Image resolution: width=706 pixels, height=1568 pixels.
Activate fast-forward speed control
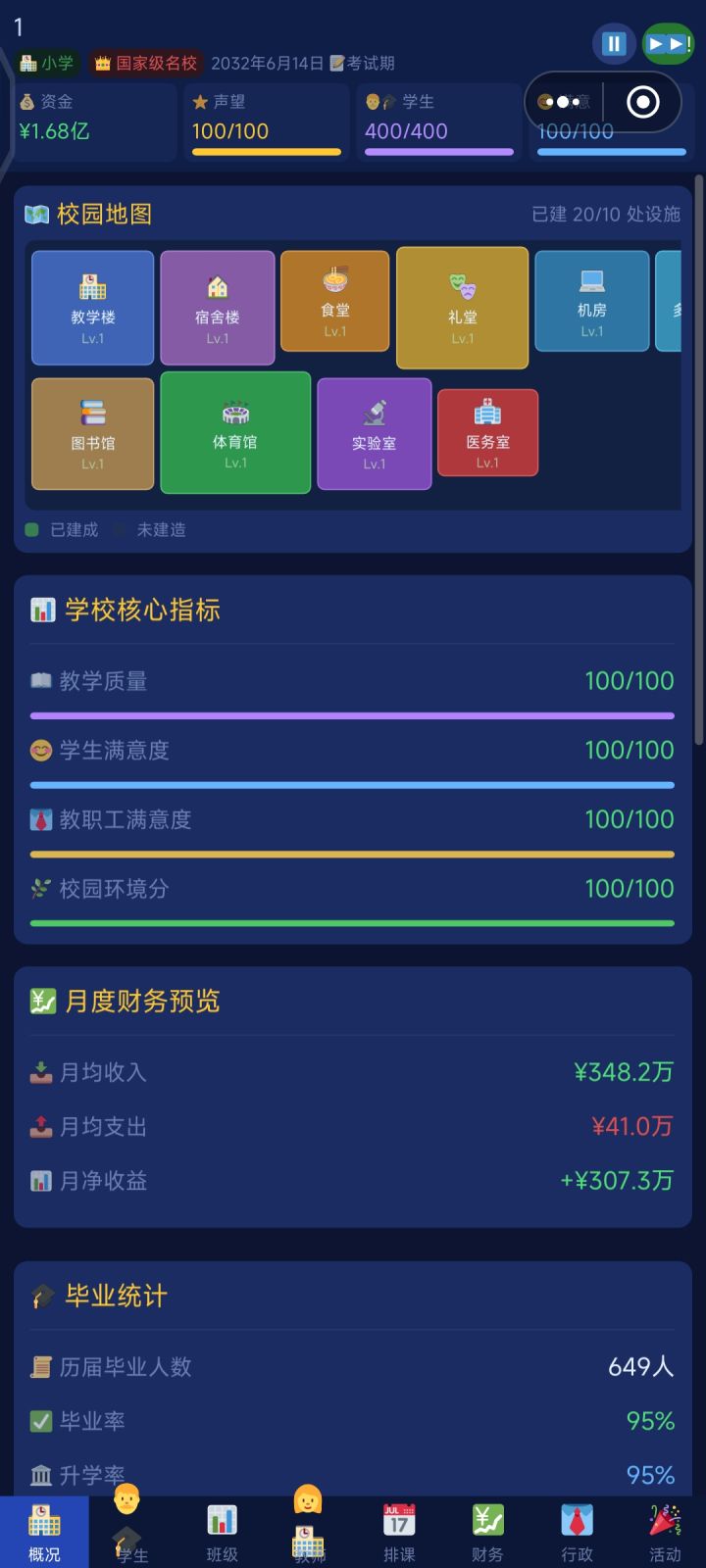coord(668,43)
